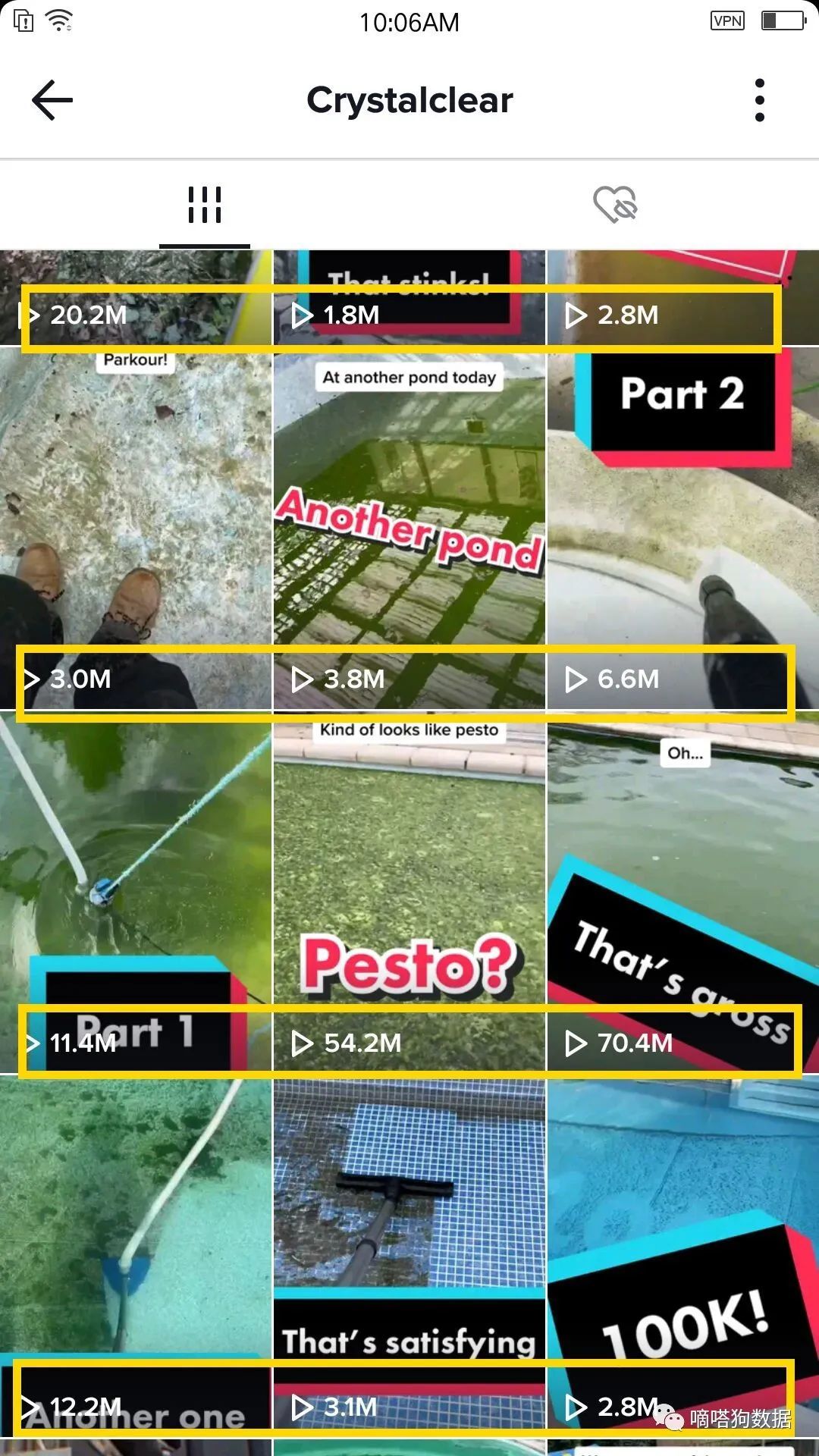Open the video with 20.2M views
This screenshot has height=1456, width=819.
pos(136,298)
